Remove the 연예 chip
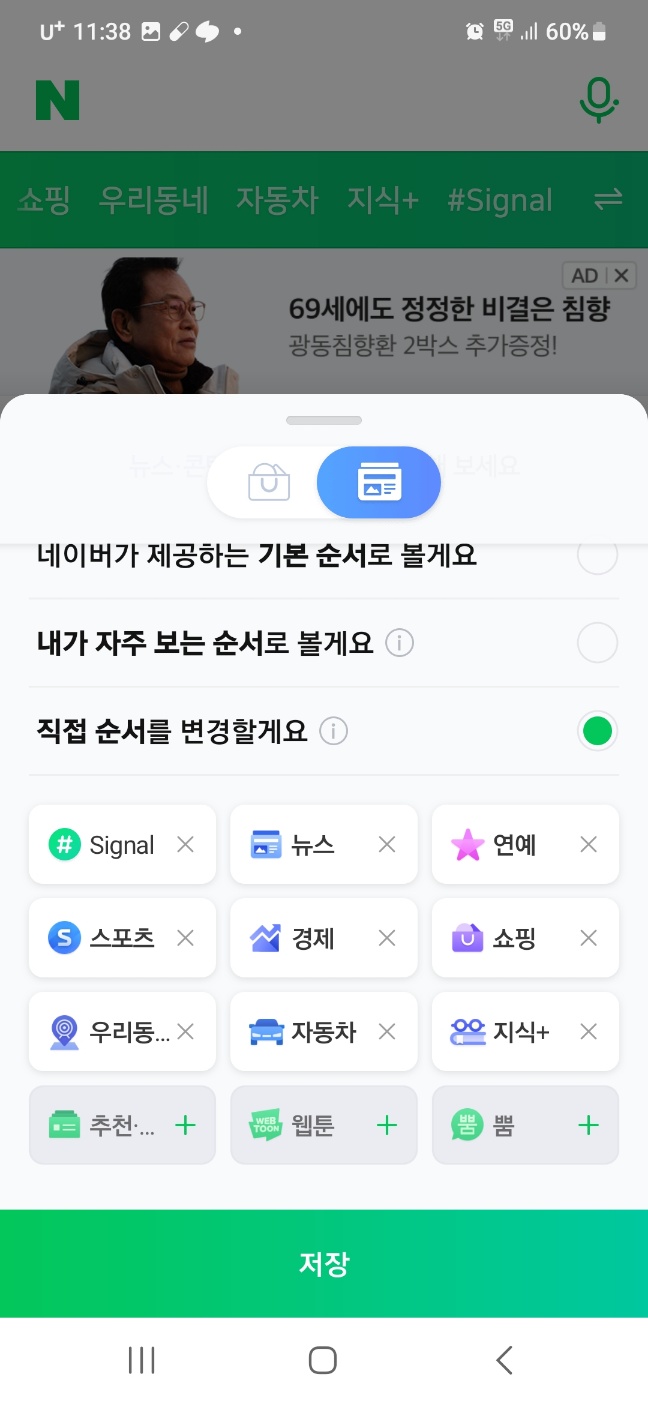 tap(589, 845)
